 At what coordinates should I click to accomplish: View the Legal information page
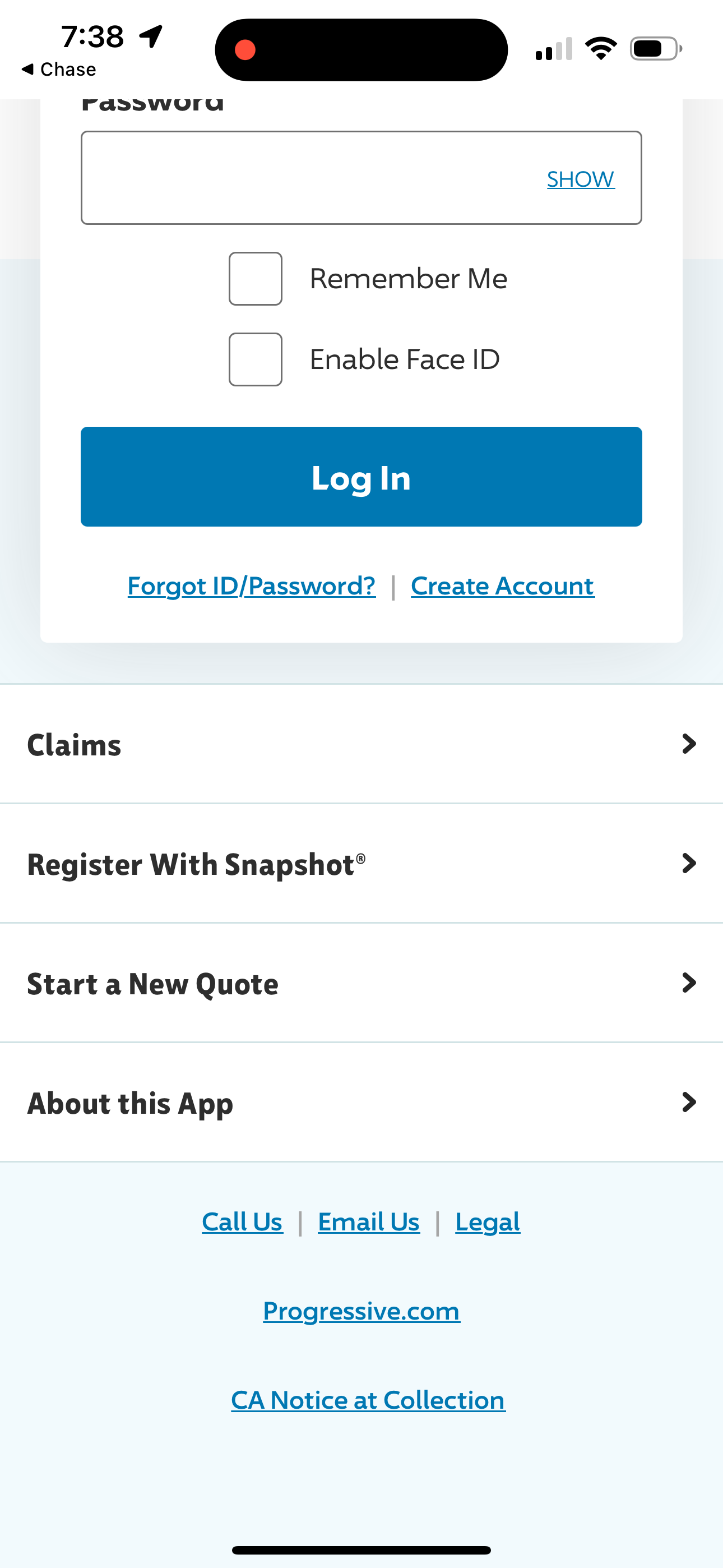coord(487,1221)
